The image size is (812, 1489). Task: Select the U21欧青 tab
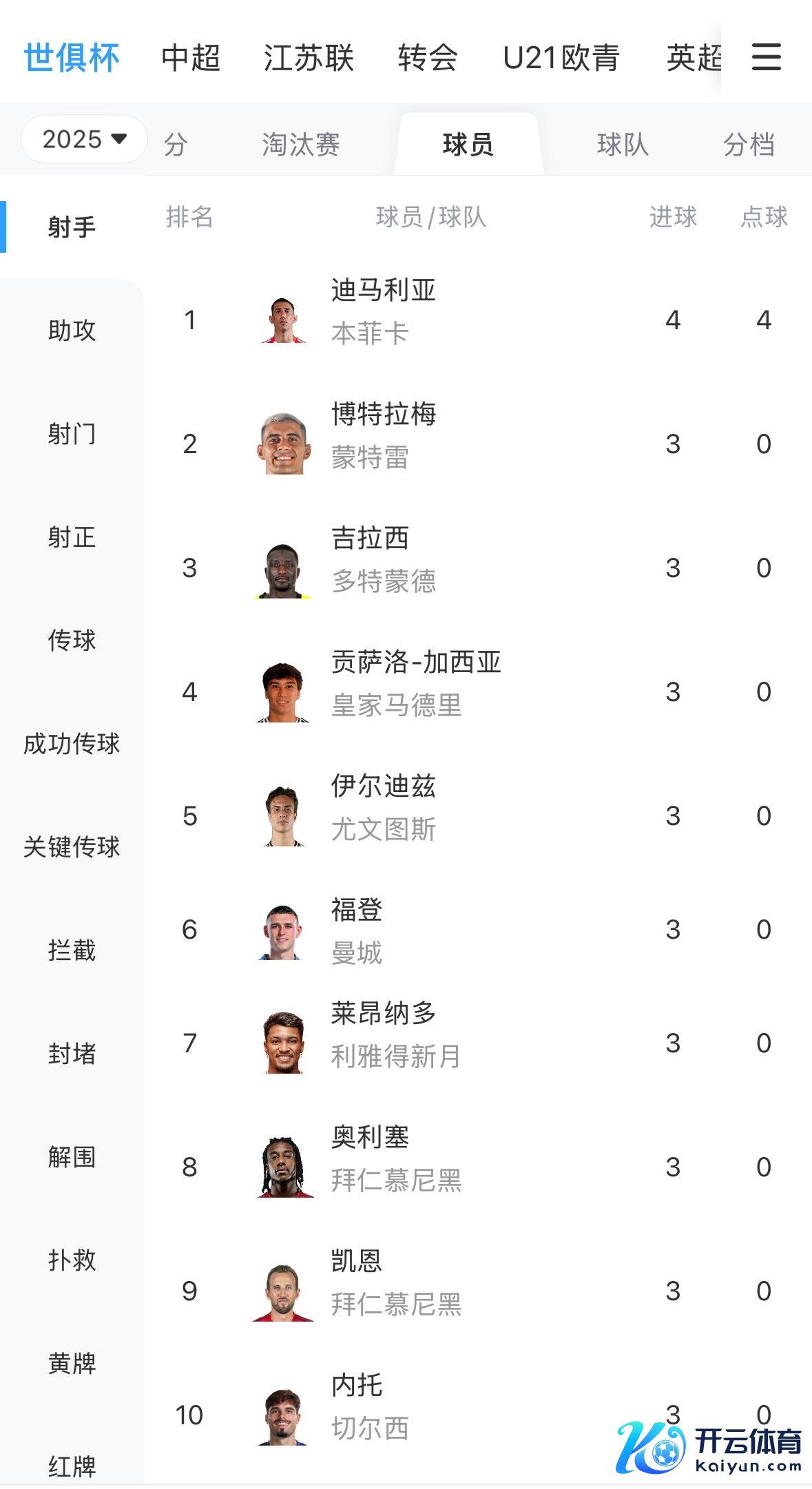point(561,58)
